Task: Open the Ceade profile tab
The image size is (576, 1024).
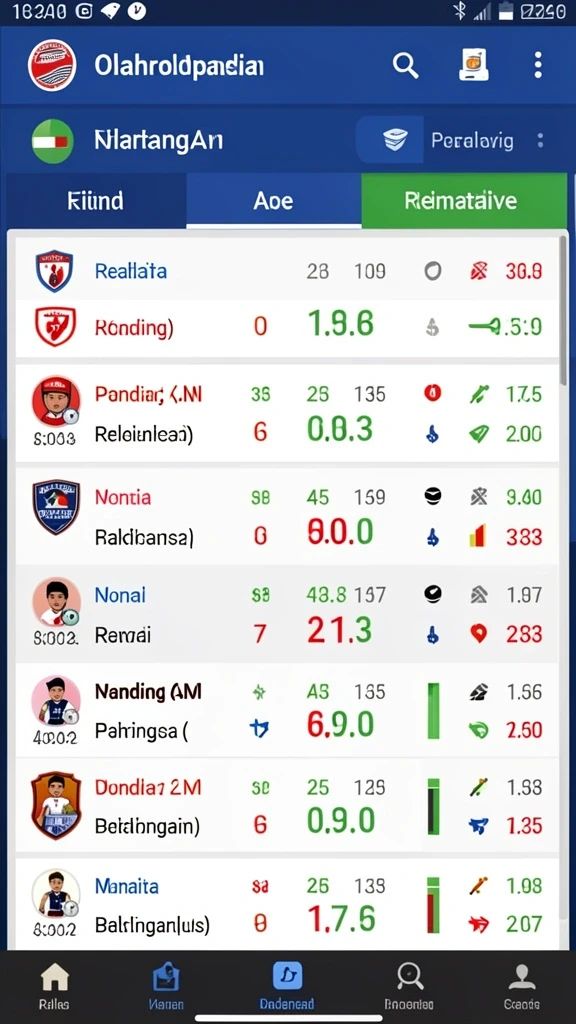Action: coord(522,986)
